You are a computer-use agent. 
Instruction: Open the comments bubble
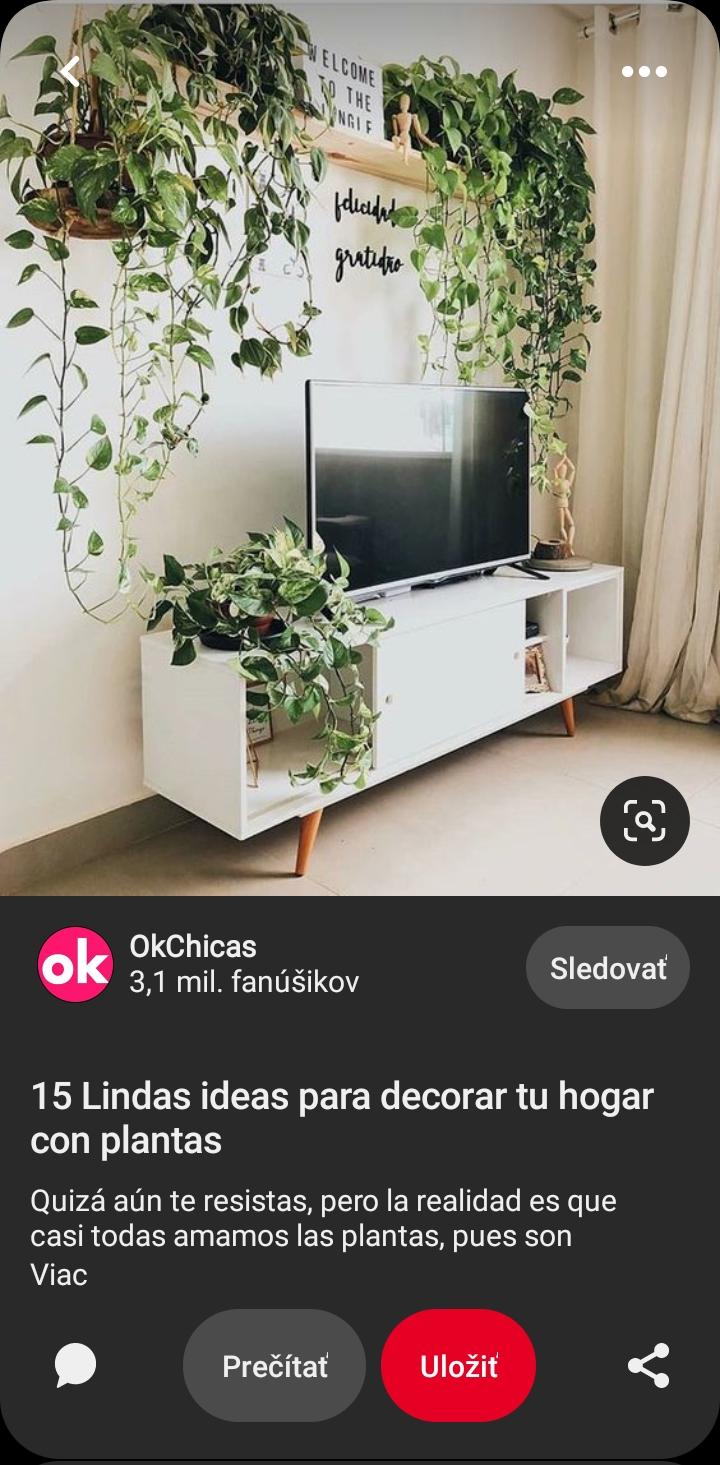click(75, 1365)
